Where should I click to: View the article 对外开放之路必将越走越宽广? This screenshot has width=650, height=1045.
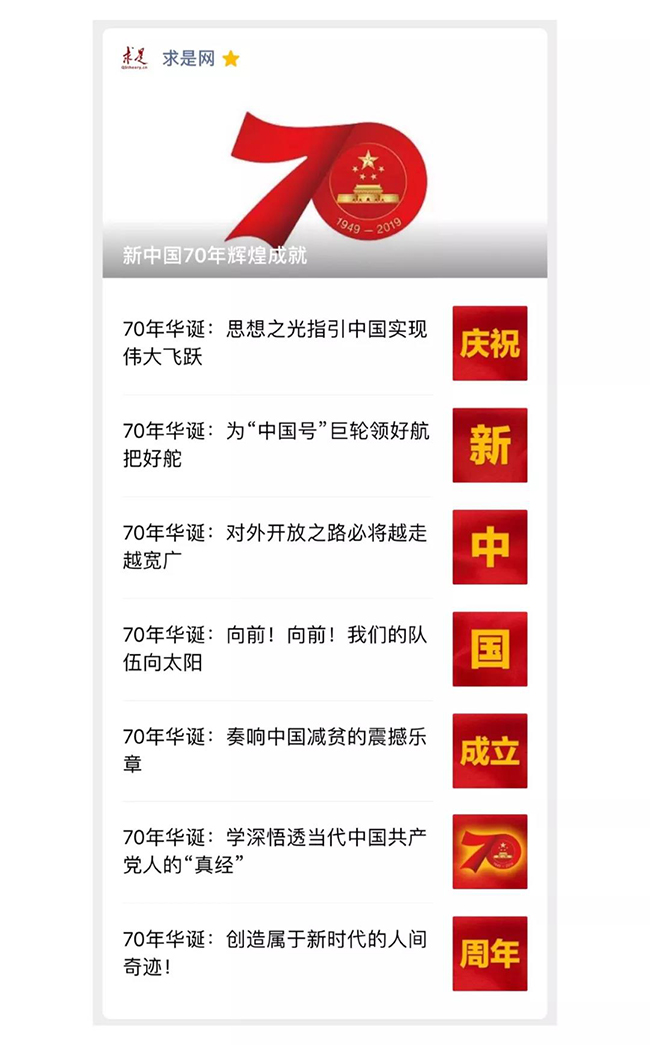tap(276, 546)
